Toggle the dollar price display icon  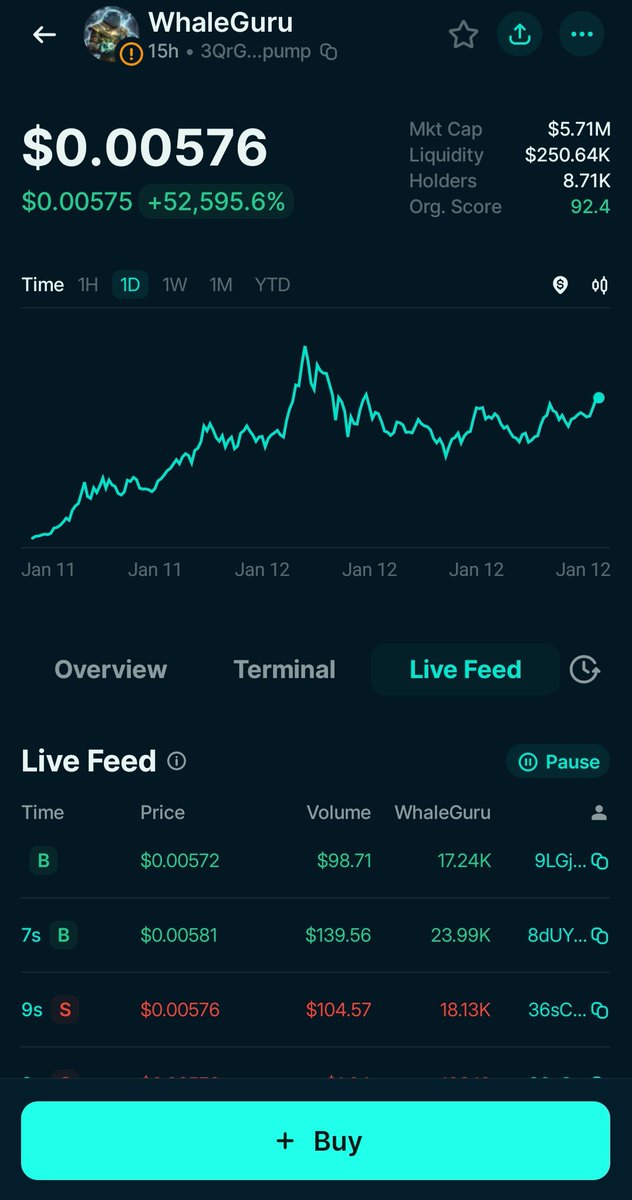tap(560, 285)
